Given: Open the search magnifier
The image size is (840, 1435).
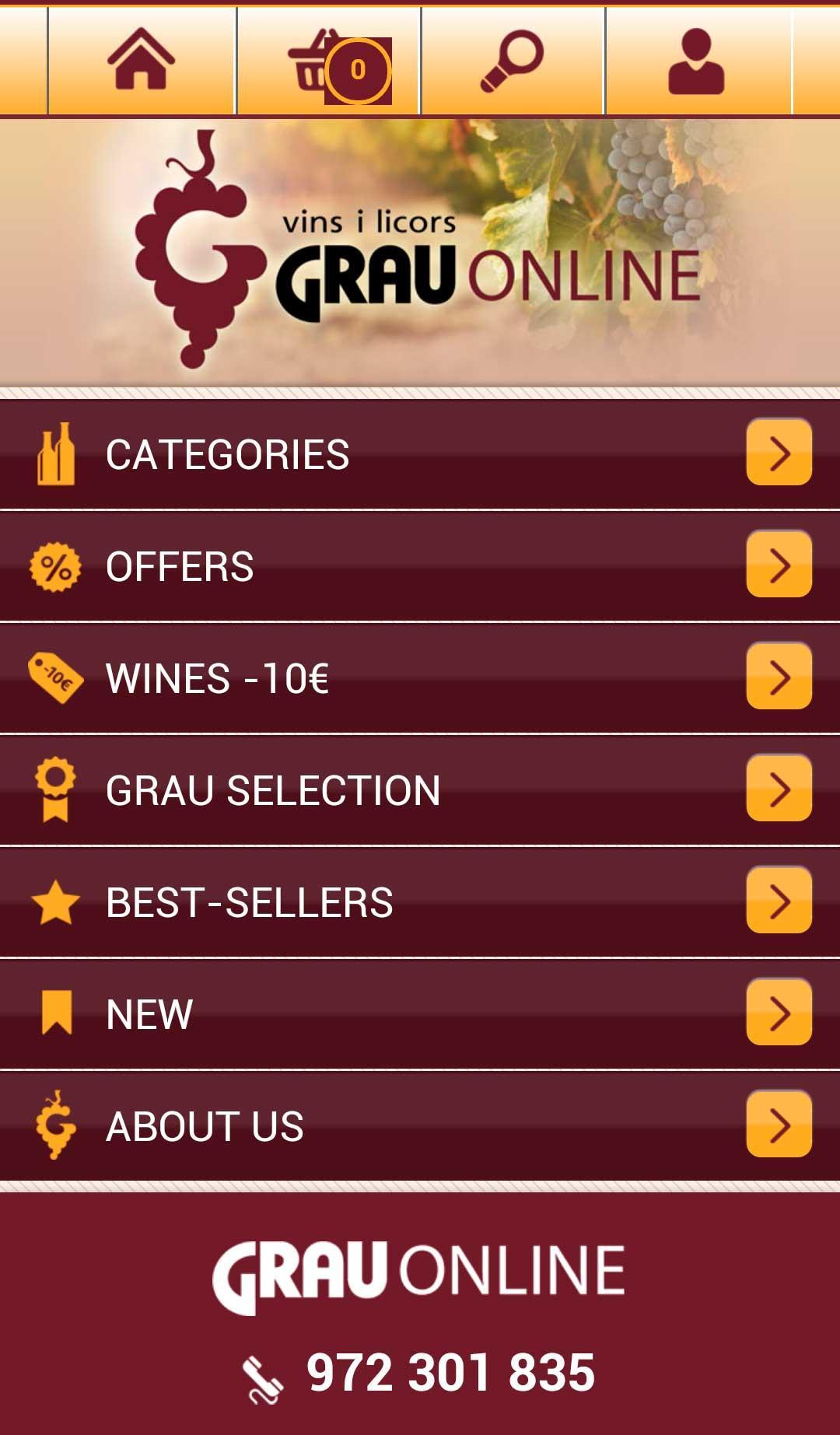Looking at the screenshot, I should [x=512, y=61].
